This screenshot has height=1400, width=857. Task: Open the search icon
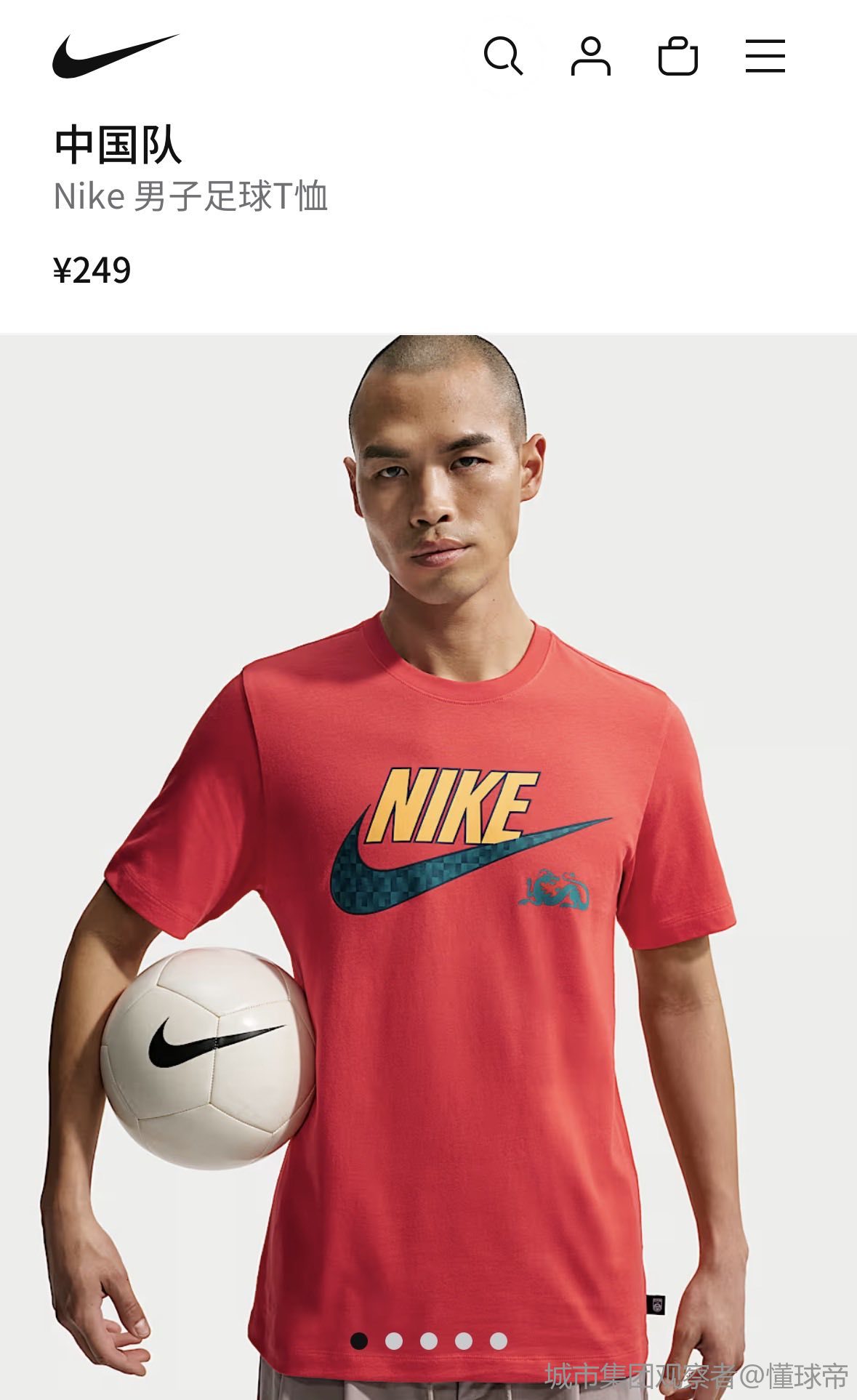coord(503,56)
